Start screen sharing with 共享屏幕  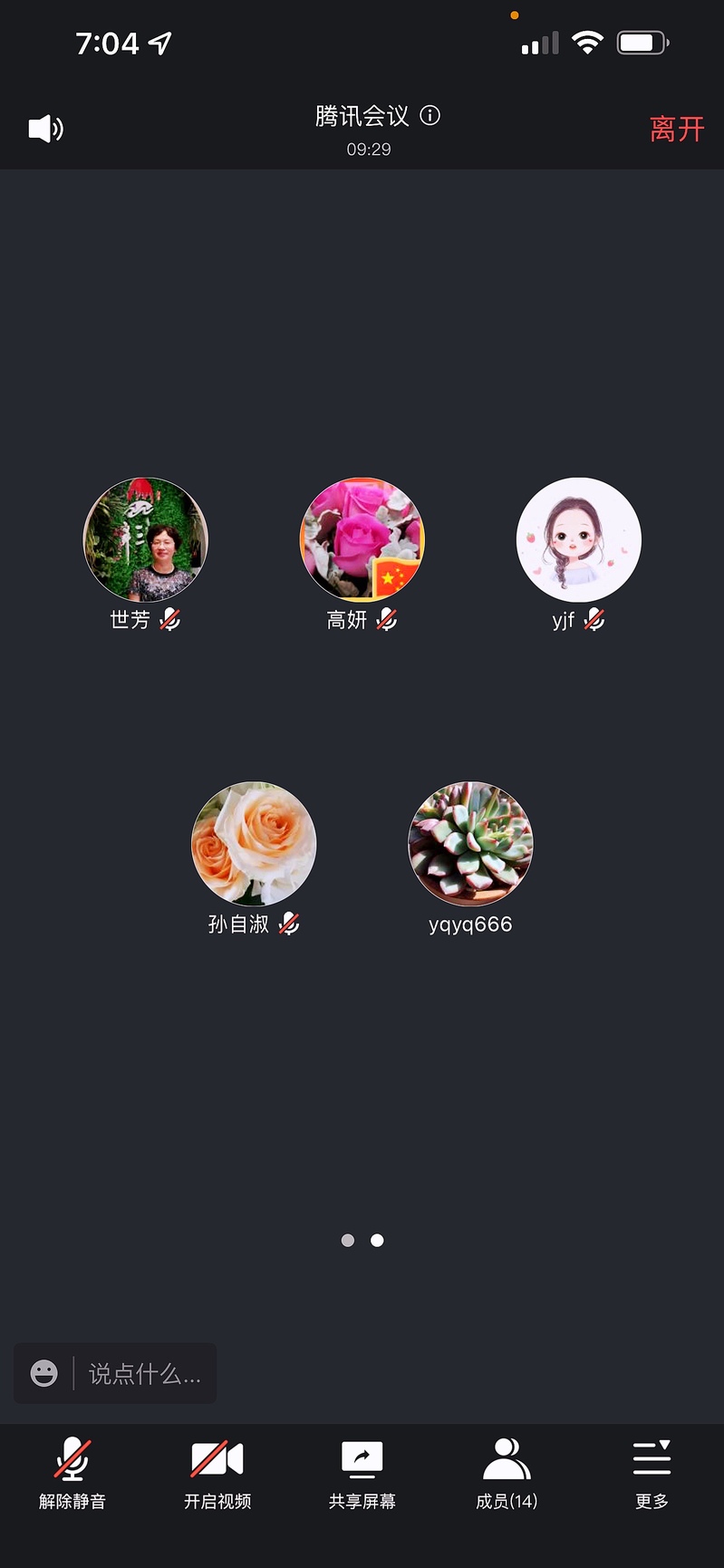pos(362,1473)
